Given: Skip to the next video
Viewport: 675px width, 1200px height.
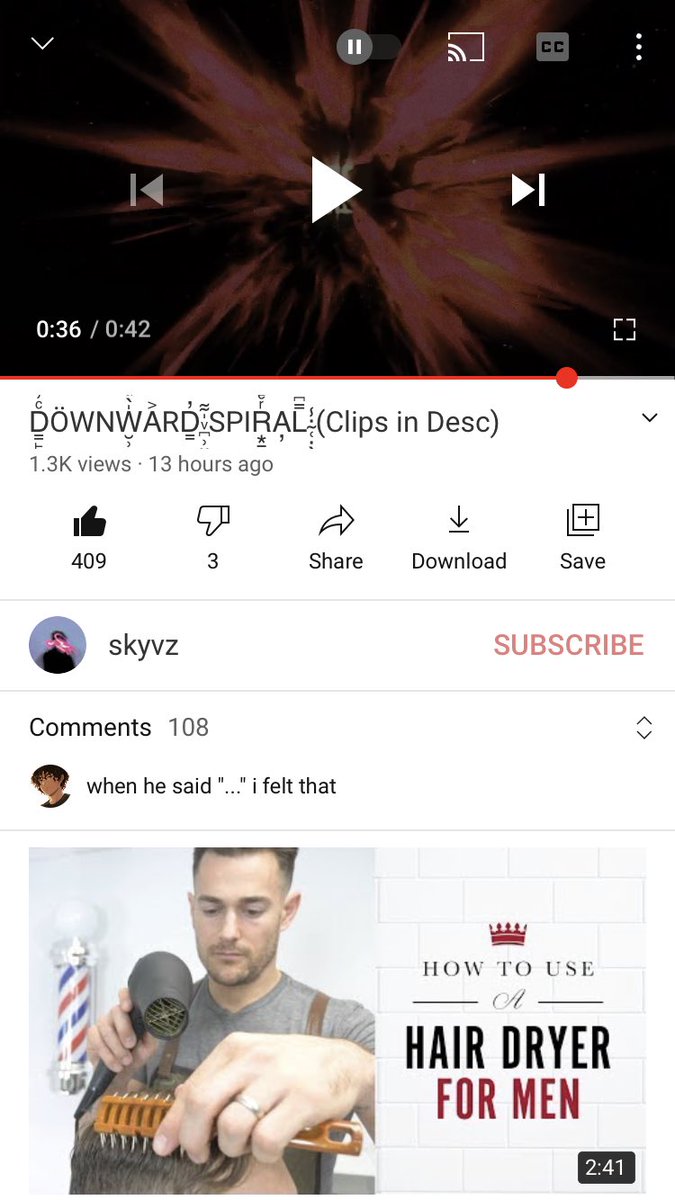Looking at the screenshot, I should [528, 189].
